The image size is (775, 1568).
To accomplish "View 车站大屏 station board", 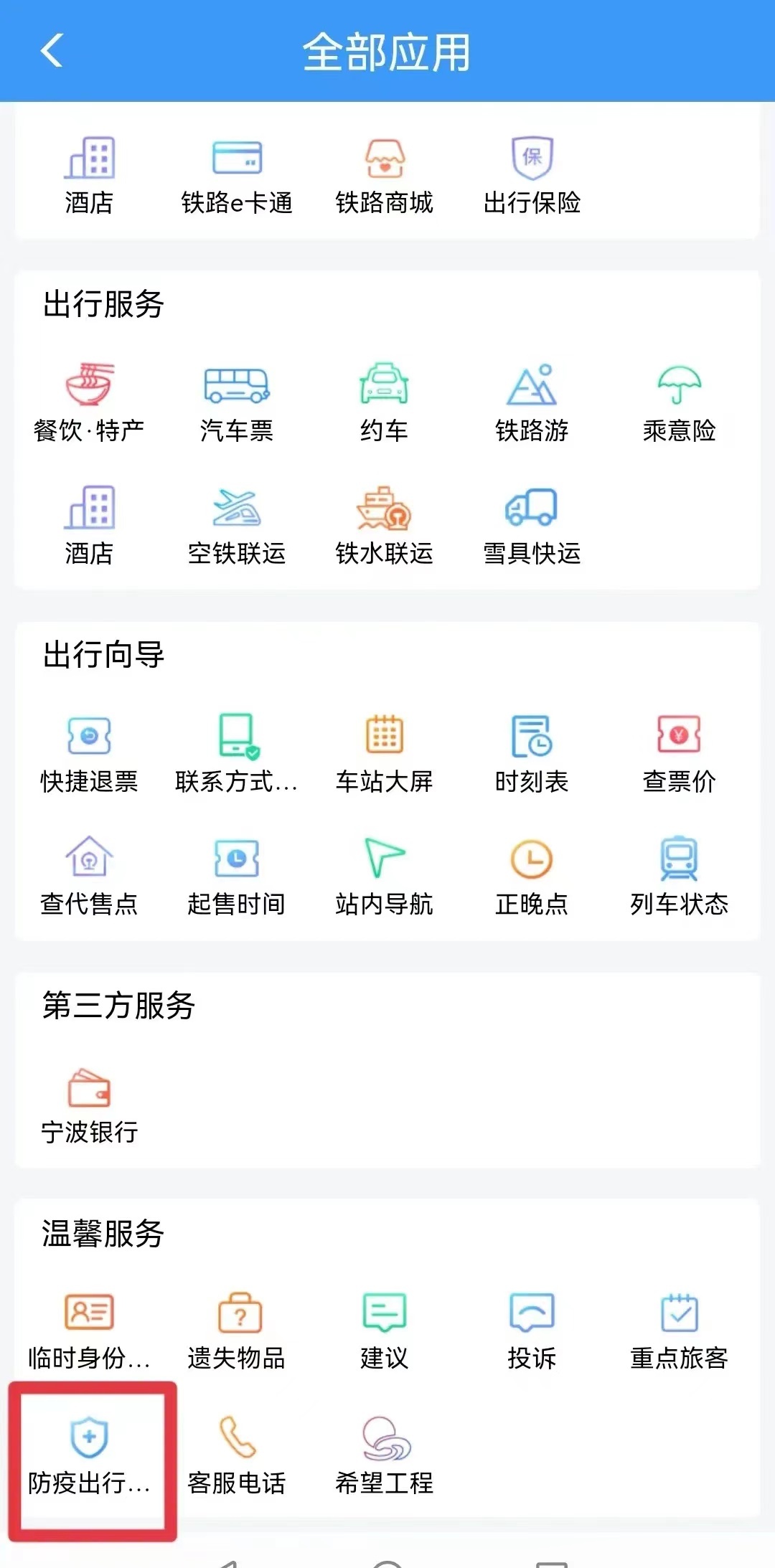I will click(385, 754).
